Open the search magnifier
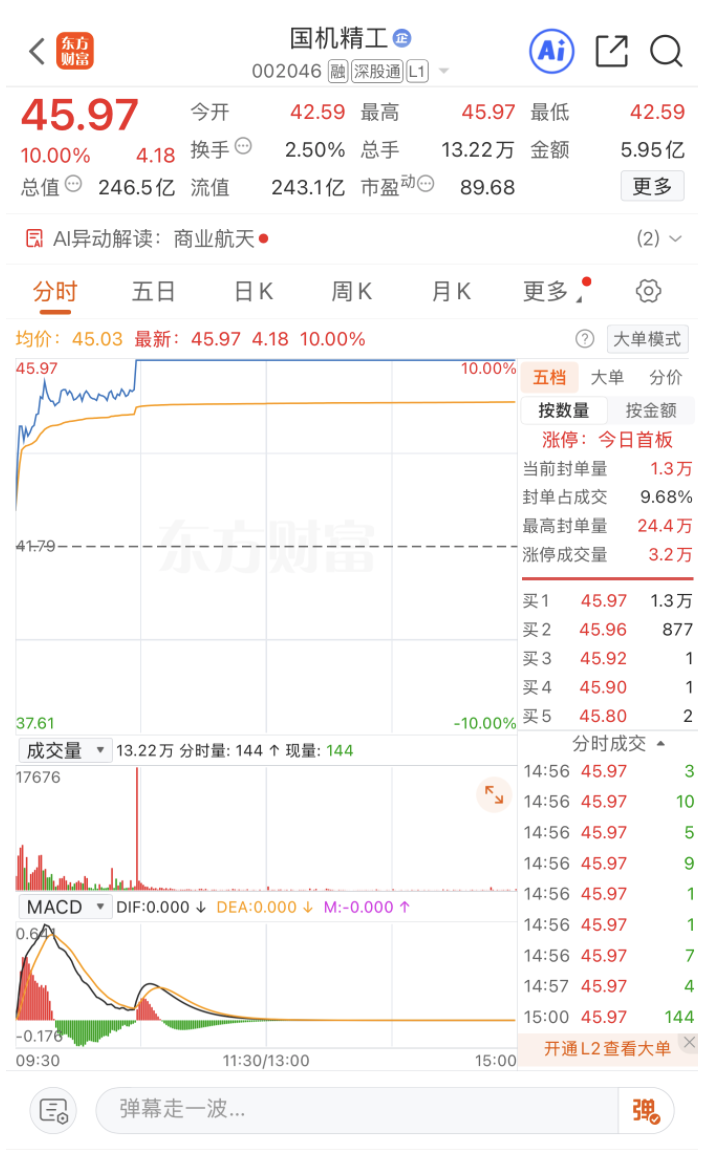704x1150 pixels. [x=666, y=51]
